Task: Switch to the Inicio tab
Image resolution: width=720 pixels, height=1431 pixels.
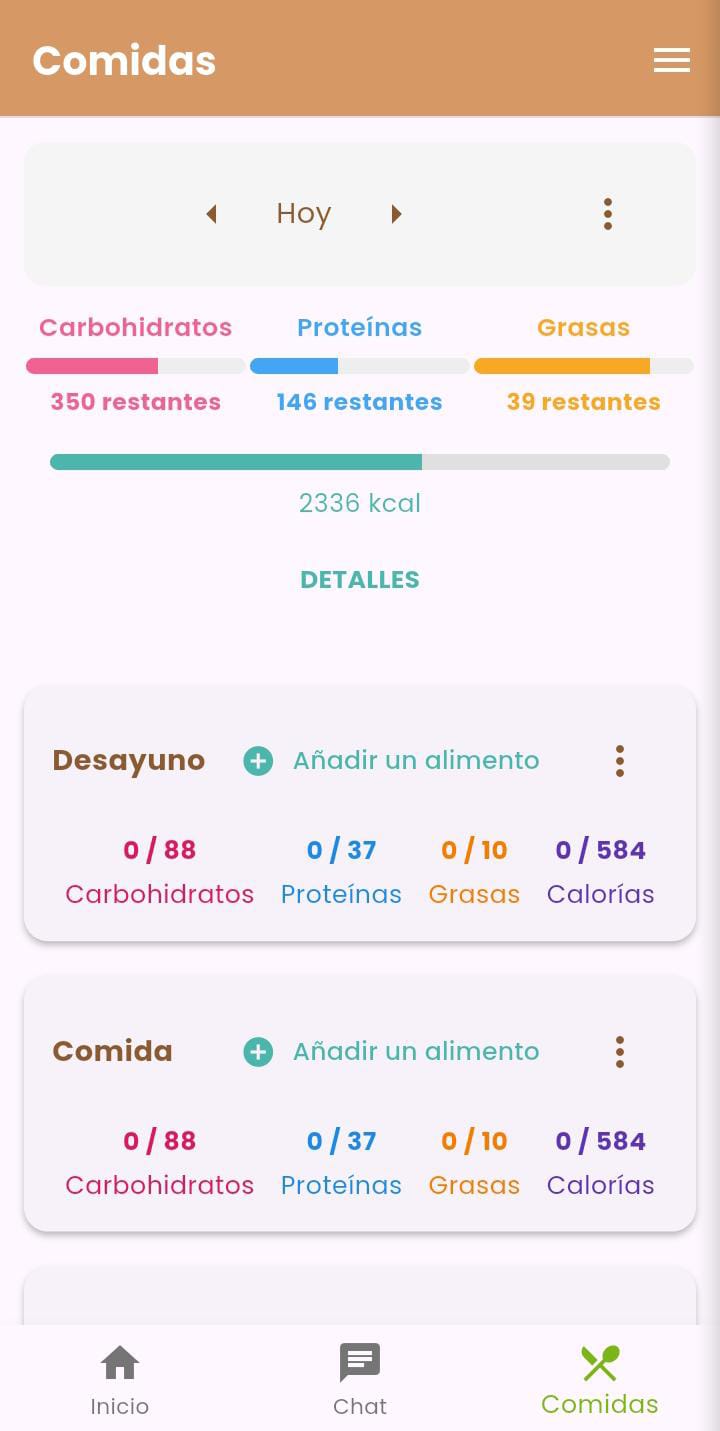Action: click(120, 1380)
